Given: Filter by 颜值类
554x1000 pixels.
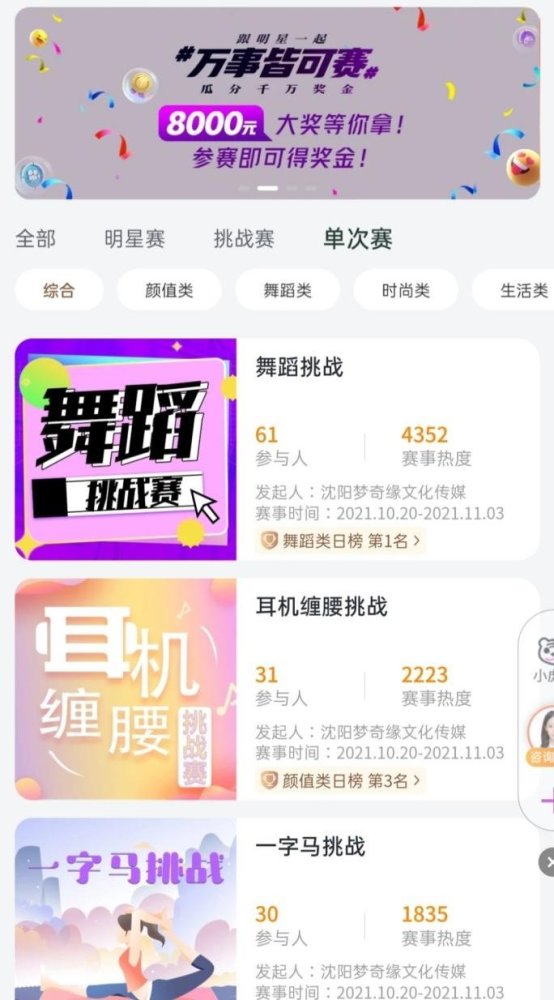Looking at the screenshot, I should pos(169,291).
